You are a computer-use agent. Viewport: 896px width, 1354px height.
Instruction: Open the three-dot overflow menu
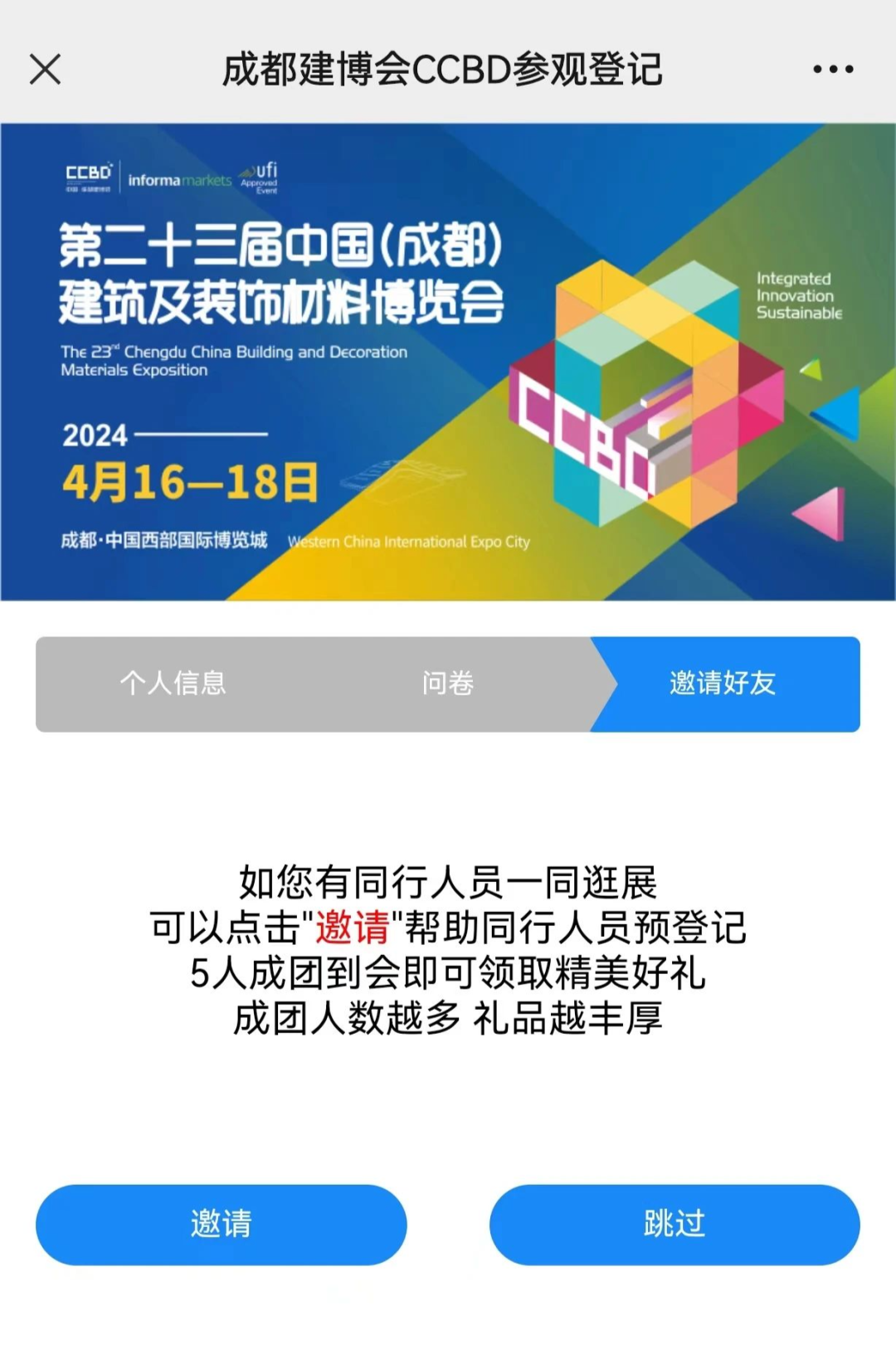(833, 69)
